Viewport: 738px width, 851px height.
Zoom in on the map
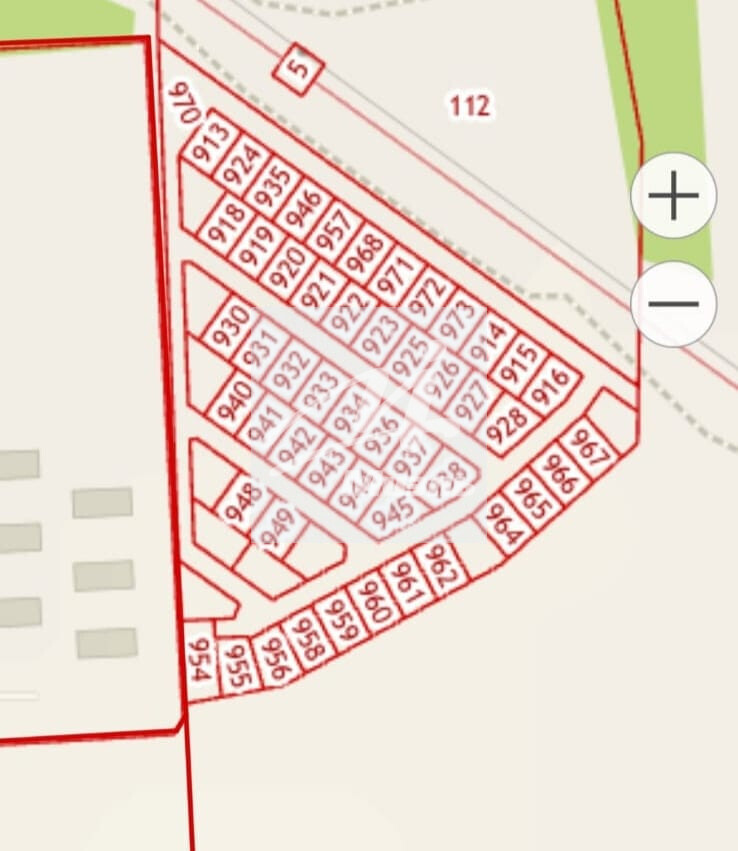673,195
